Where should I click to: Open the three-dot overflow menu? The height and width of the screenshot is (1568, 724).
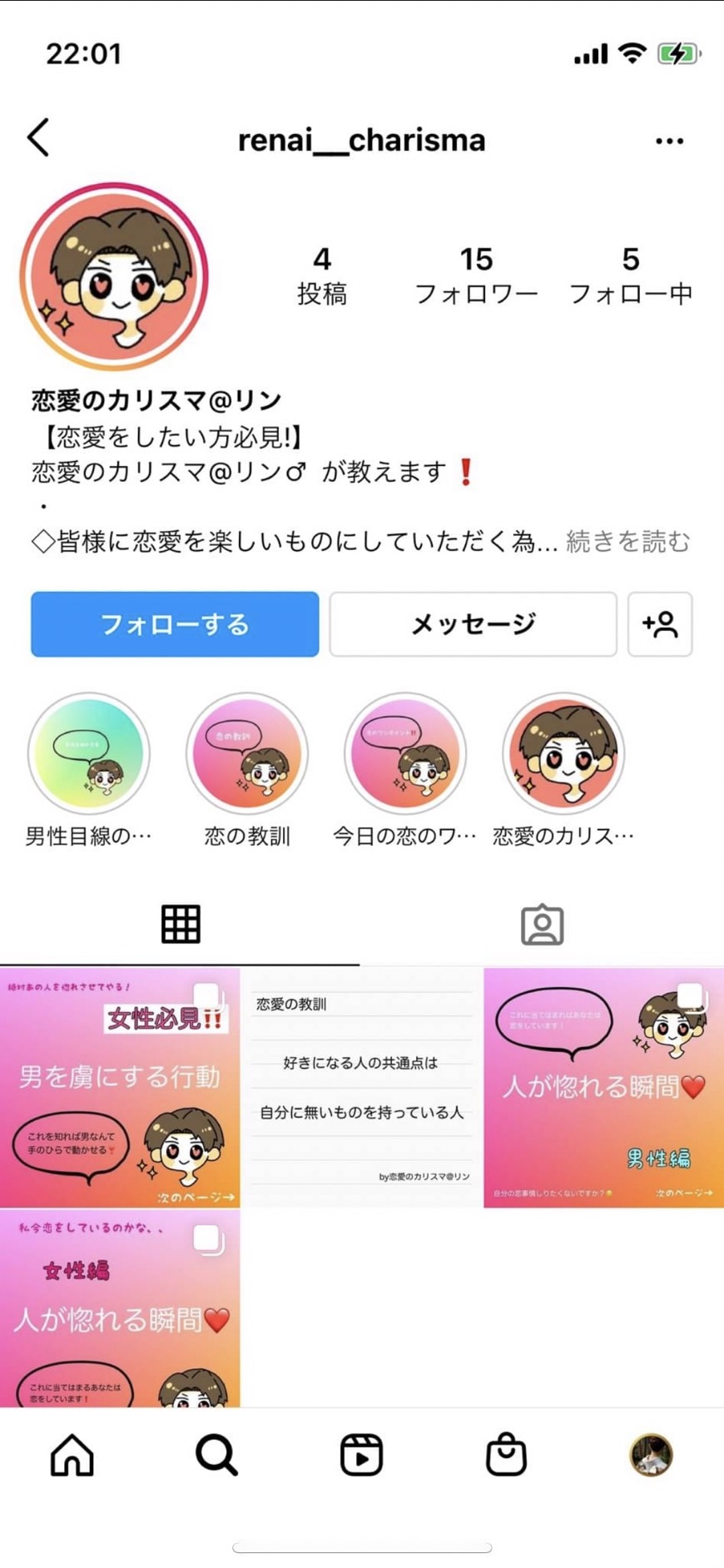pos(669,141)
